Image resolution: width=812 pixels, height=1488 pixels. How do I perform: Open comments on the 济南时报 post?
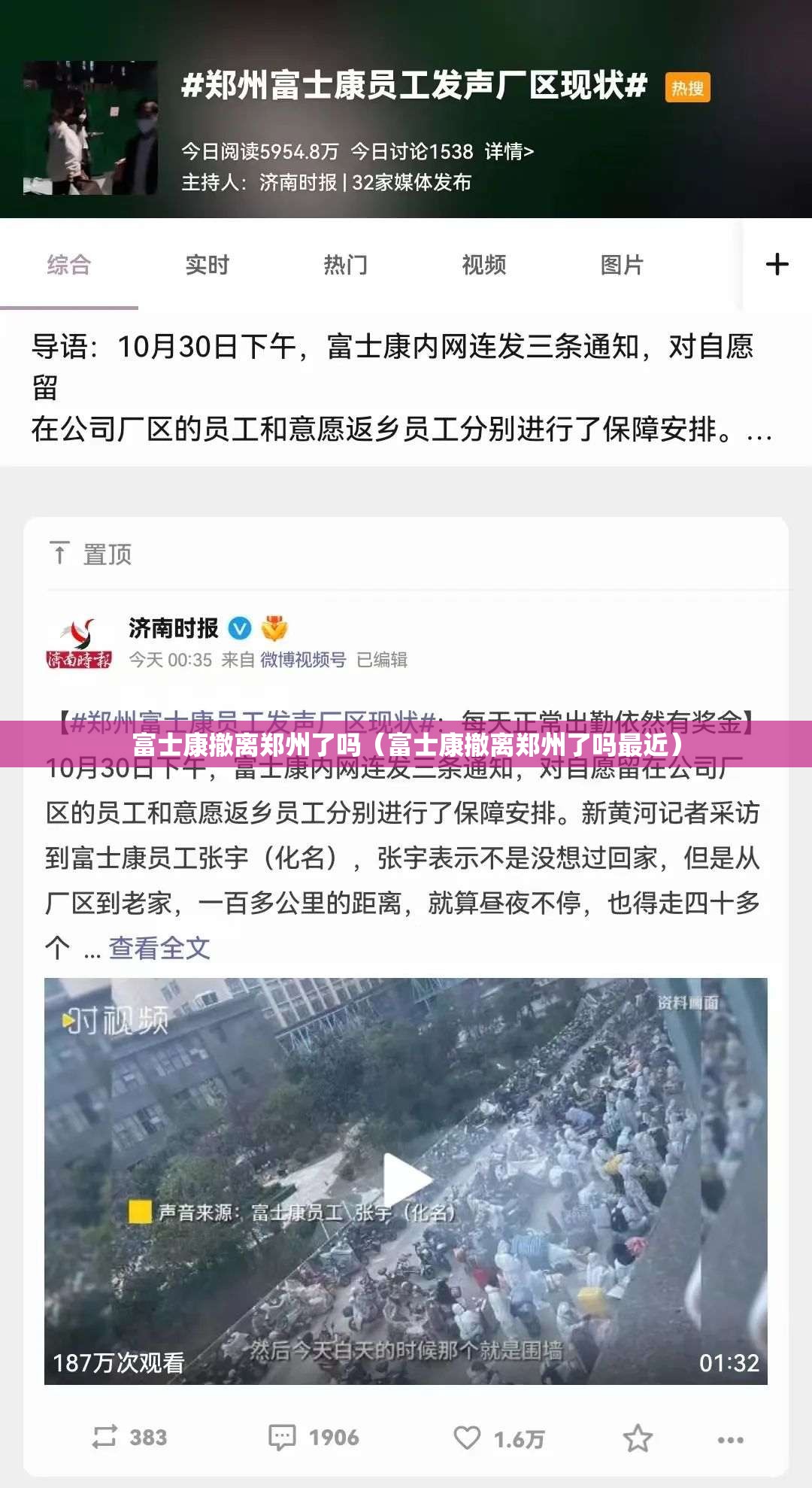tap(314, 1438)
